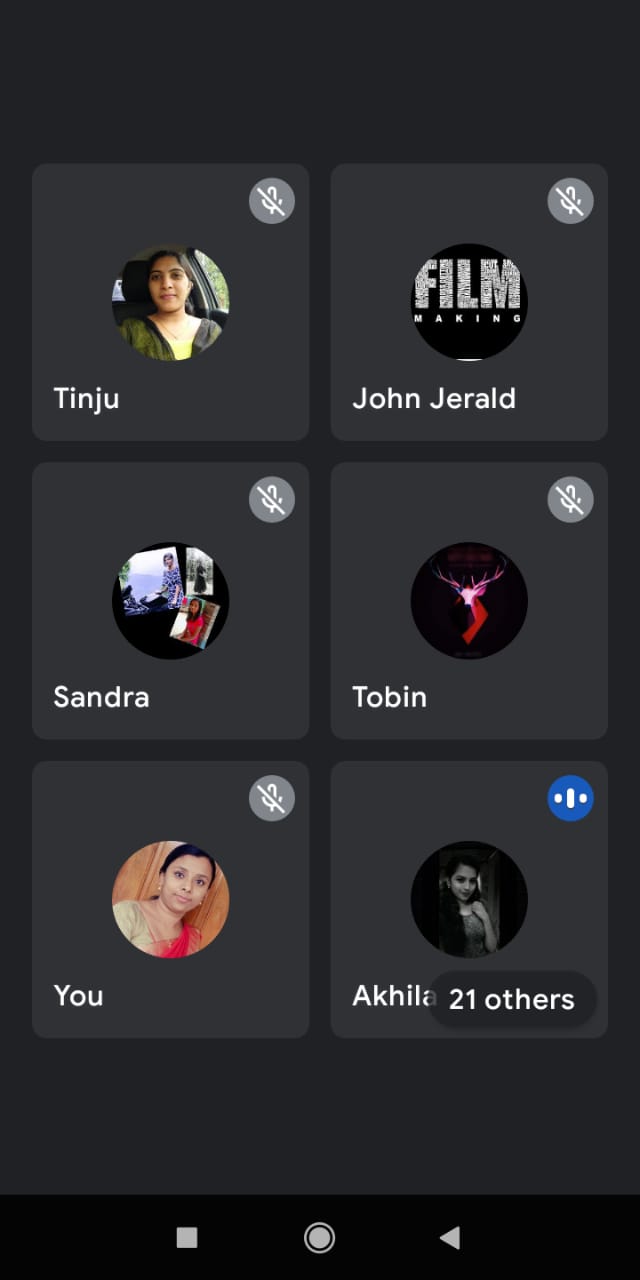
Task: View the 21 others in the call
Action: click(x=512, y=999)
